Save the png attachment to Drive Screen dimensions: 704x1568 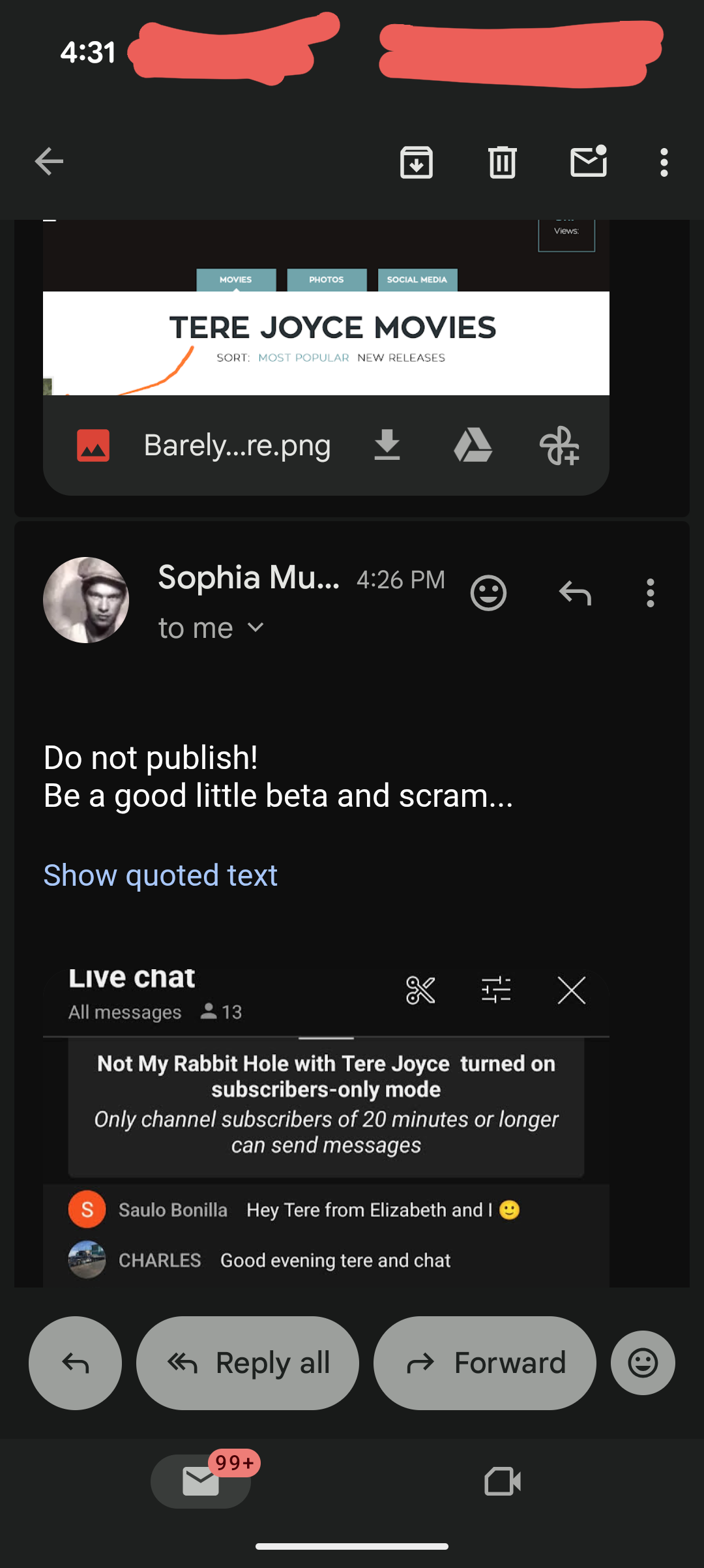pos(473,445)
